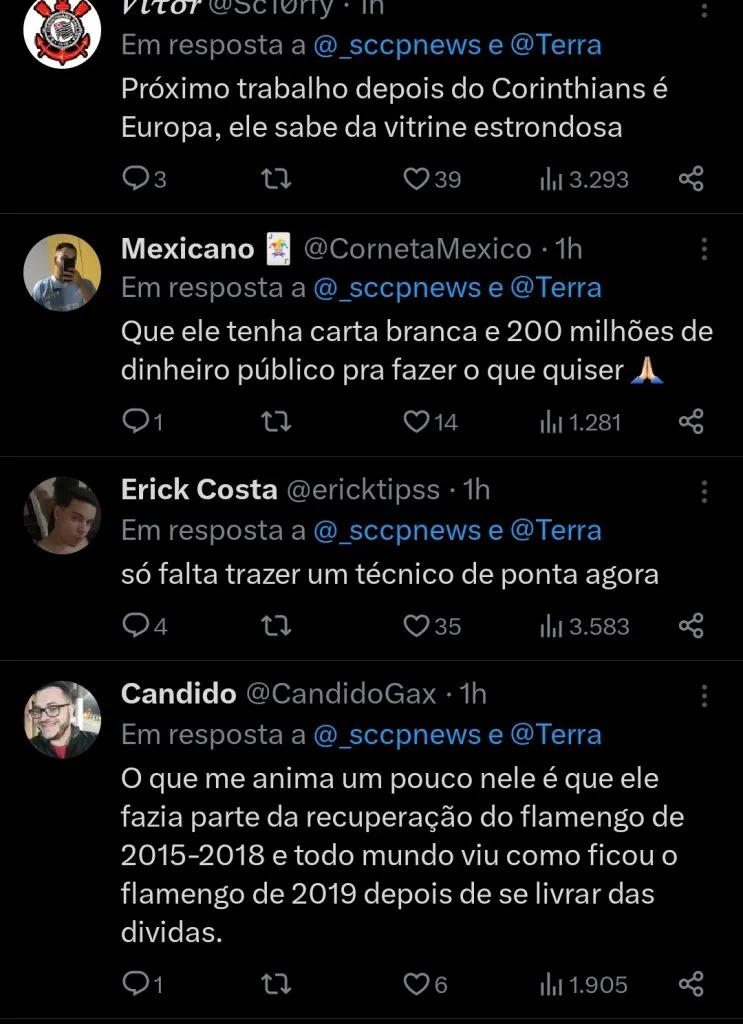The width and height of the screenshot is (743, 1024).
Task: Reply to Vitor's tweet about Europa
Action: tap(135, 178)
